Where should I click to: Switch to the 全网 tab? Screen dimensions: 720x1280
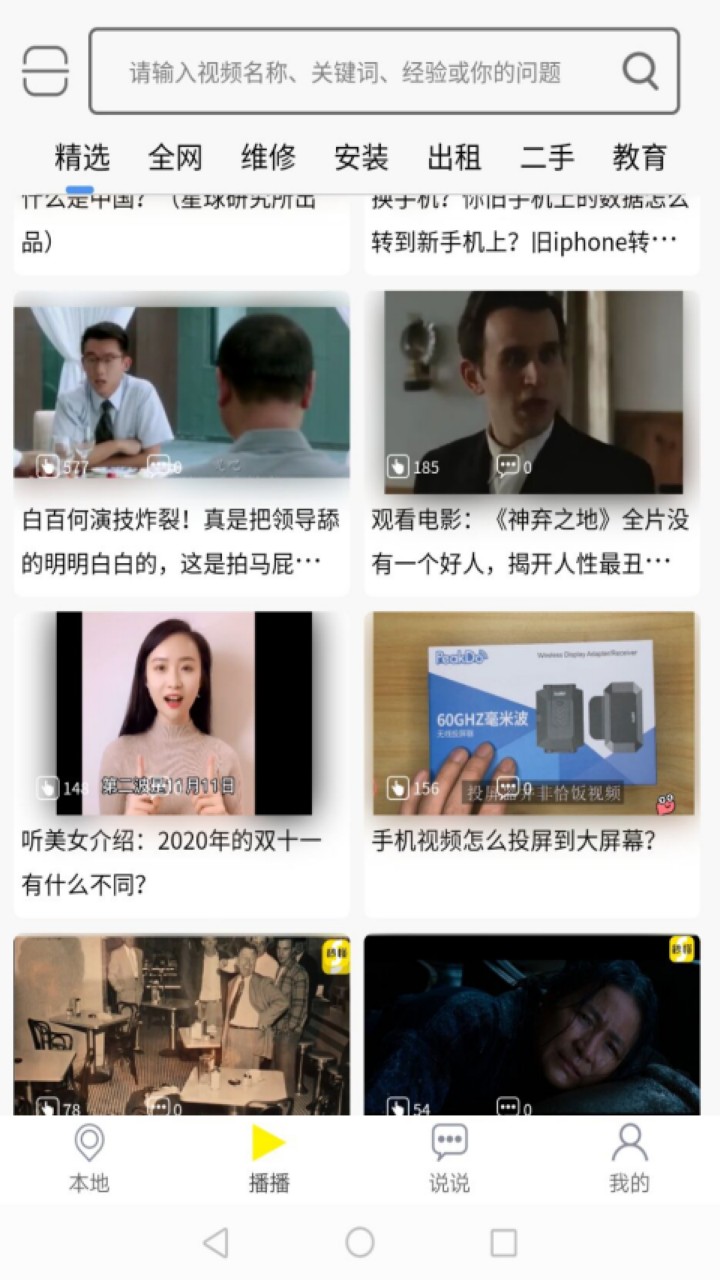(175, 157)
